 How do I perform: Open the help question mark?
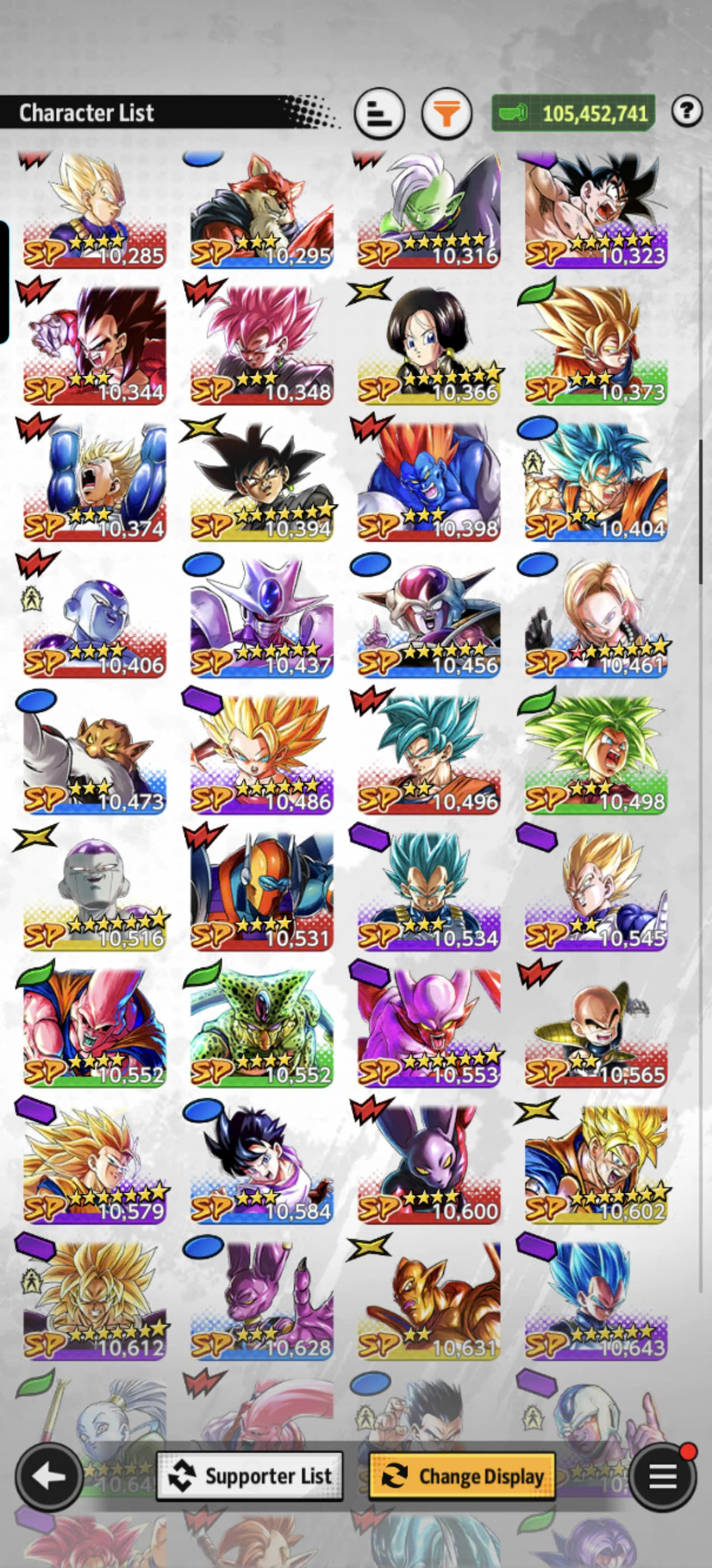point(687,111)
